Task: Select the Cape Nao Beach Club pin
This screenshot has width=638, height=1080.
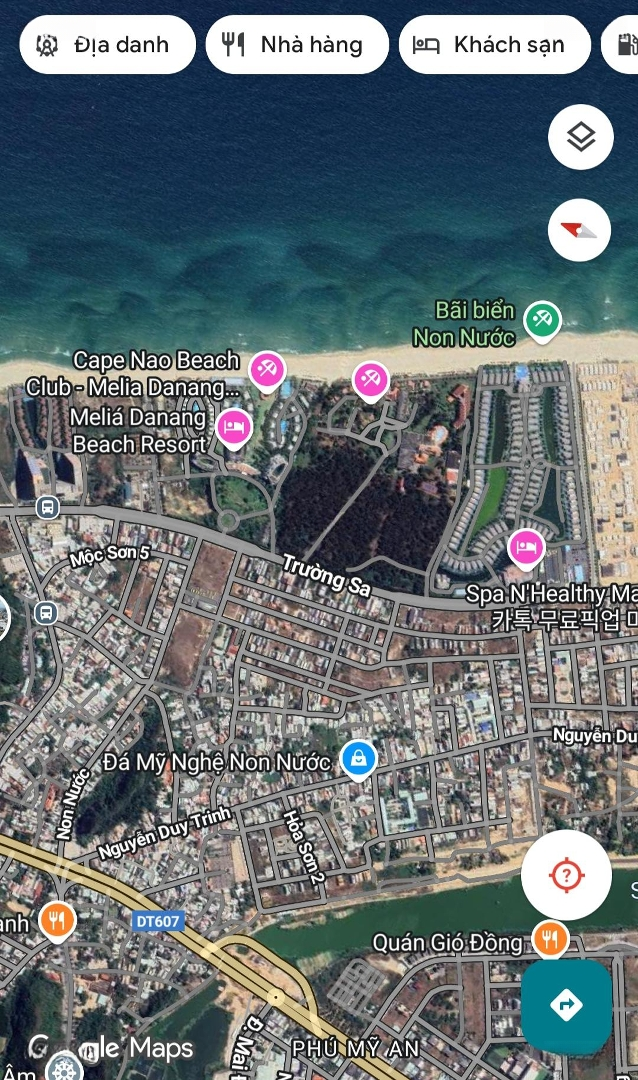Action: coord(267,369)
